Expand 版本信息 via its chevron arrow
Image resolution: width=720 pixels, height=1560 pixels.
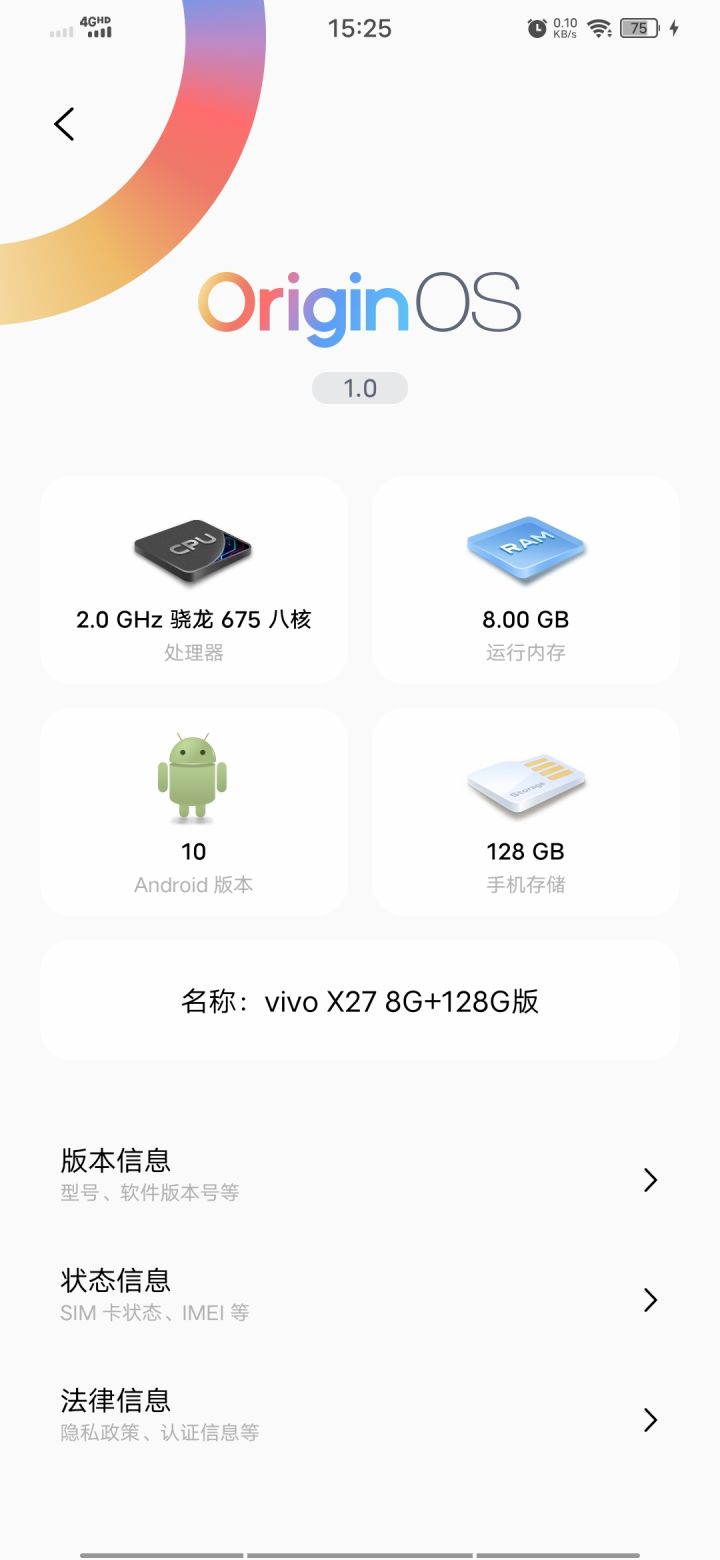point(649,1181)
